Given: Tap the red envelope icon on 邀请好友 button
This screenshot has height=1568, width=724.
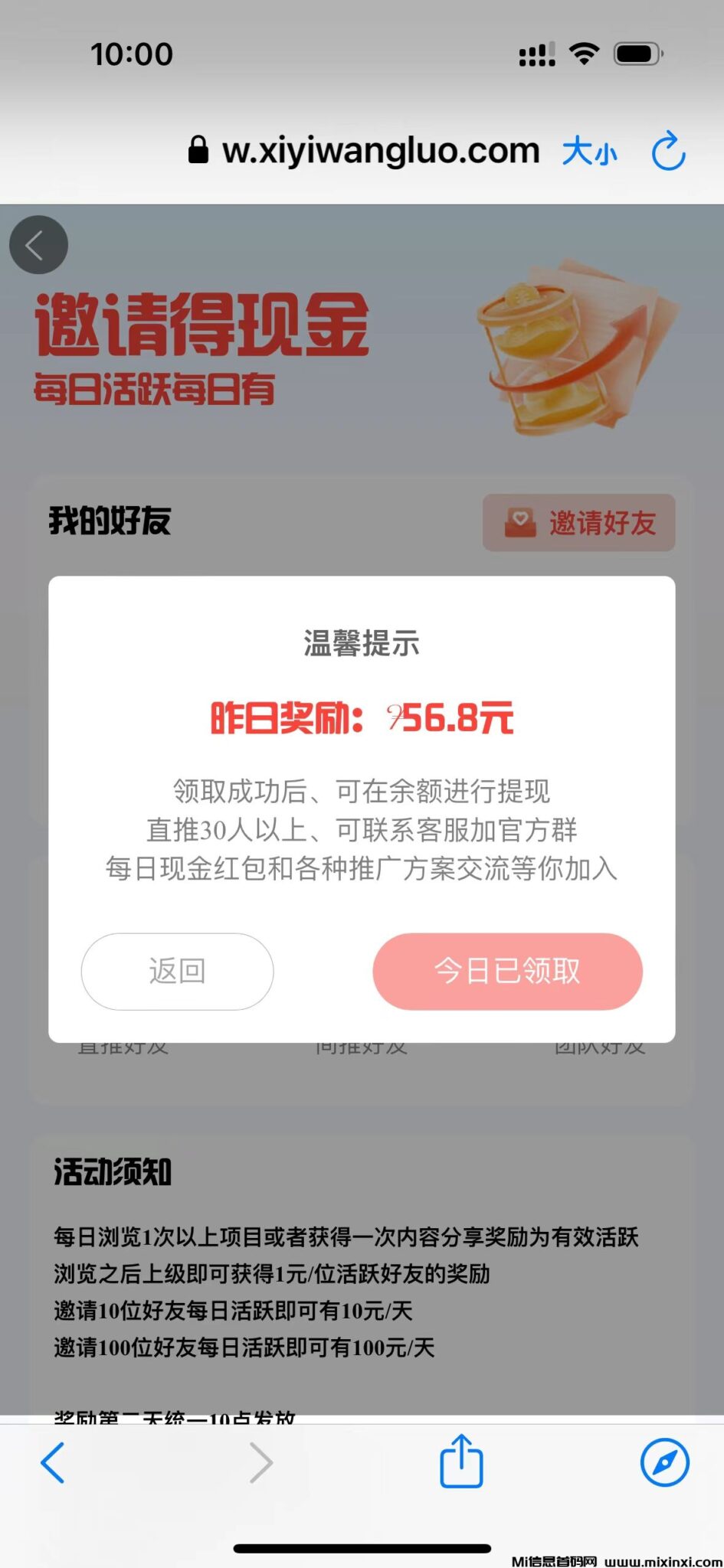Looking at the screenshot, I should point(519,523).
